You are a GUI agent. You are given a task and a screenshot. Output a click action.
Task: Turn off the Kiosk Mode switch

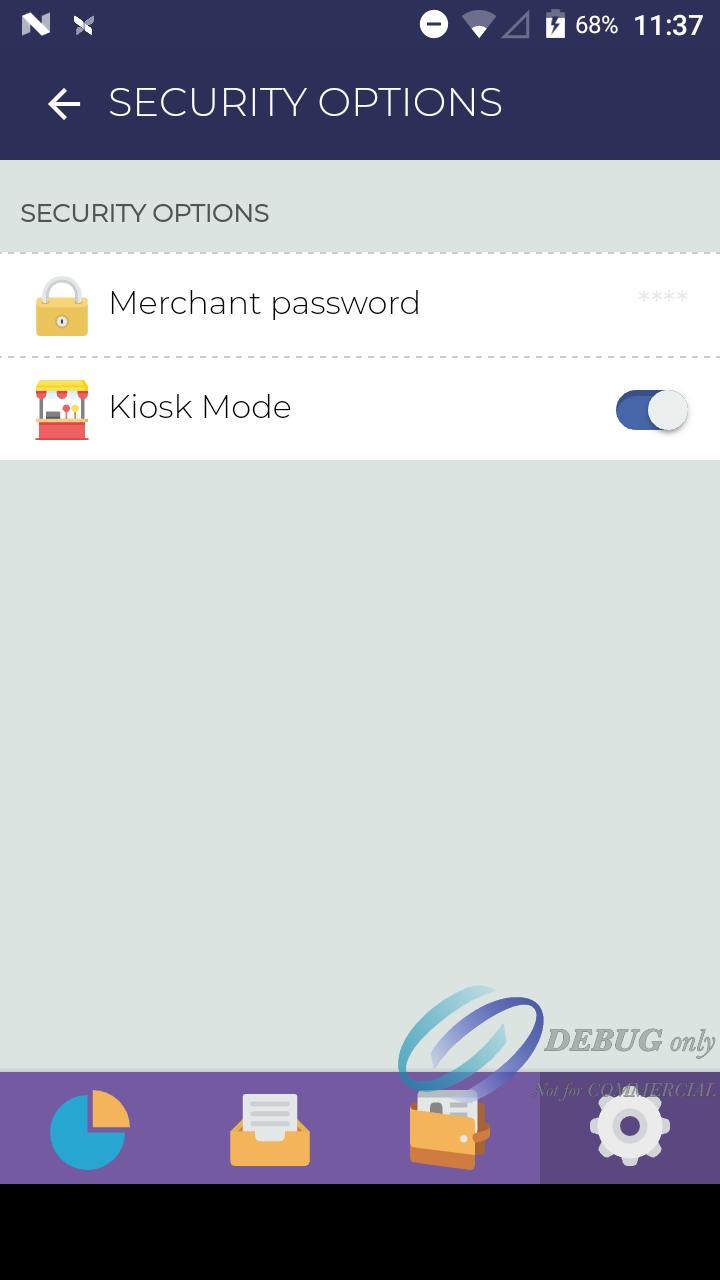(651, 410)
